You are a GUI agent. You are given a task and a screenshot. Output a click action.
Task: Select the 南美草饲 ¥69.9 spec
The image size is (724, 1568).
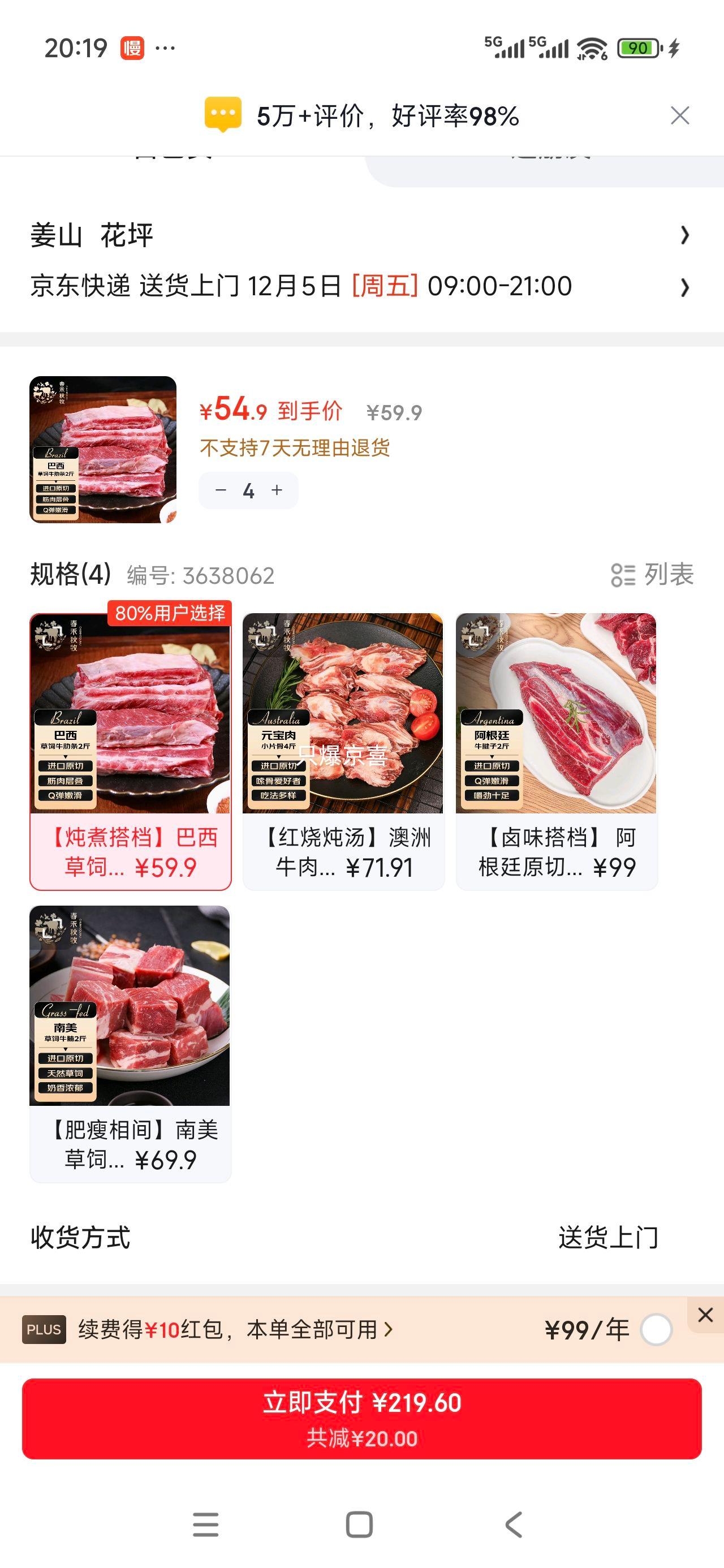pyautogui.click(x=130, y=1043)
